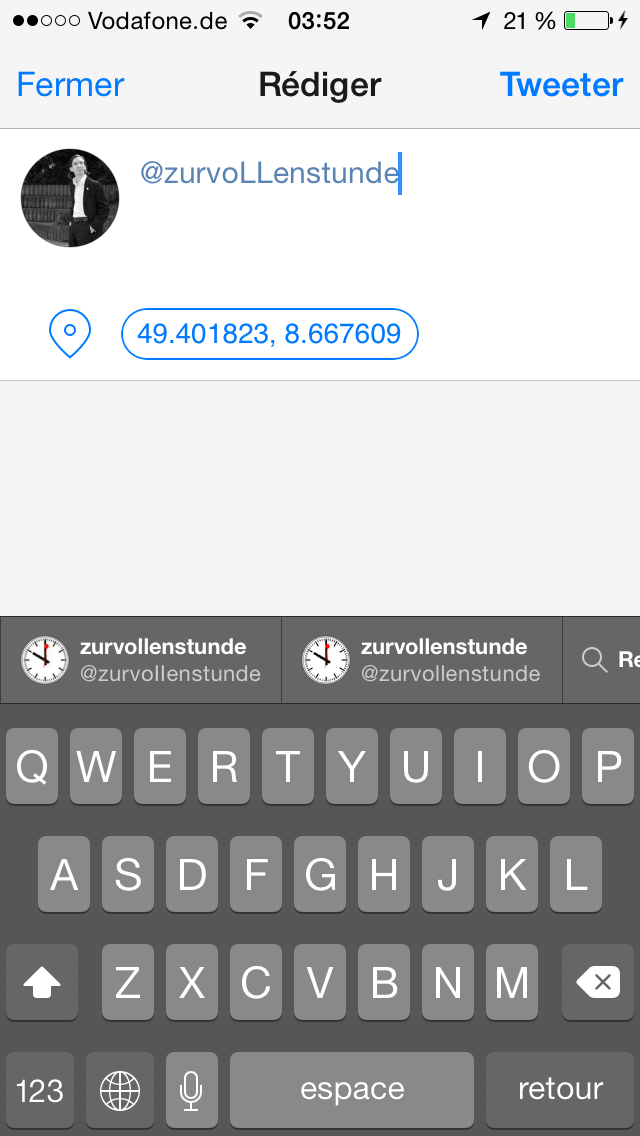Tap the espace key
The width and height of the screenshot is (640, 1136).
tap(352, 1090)
